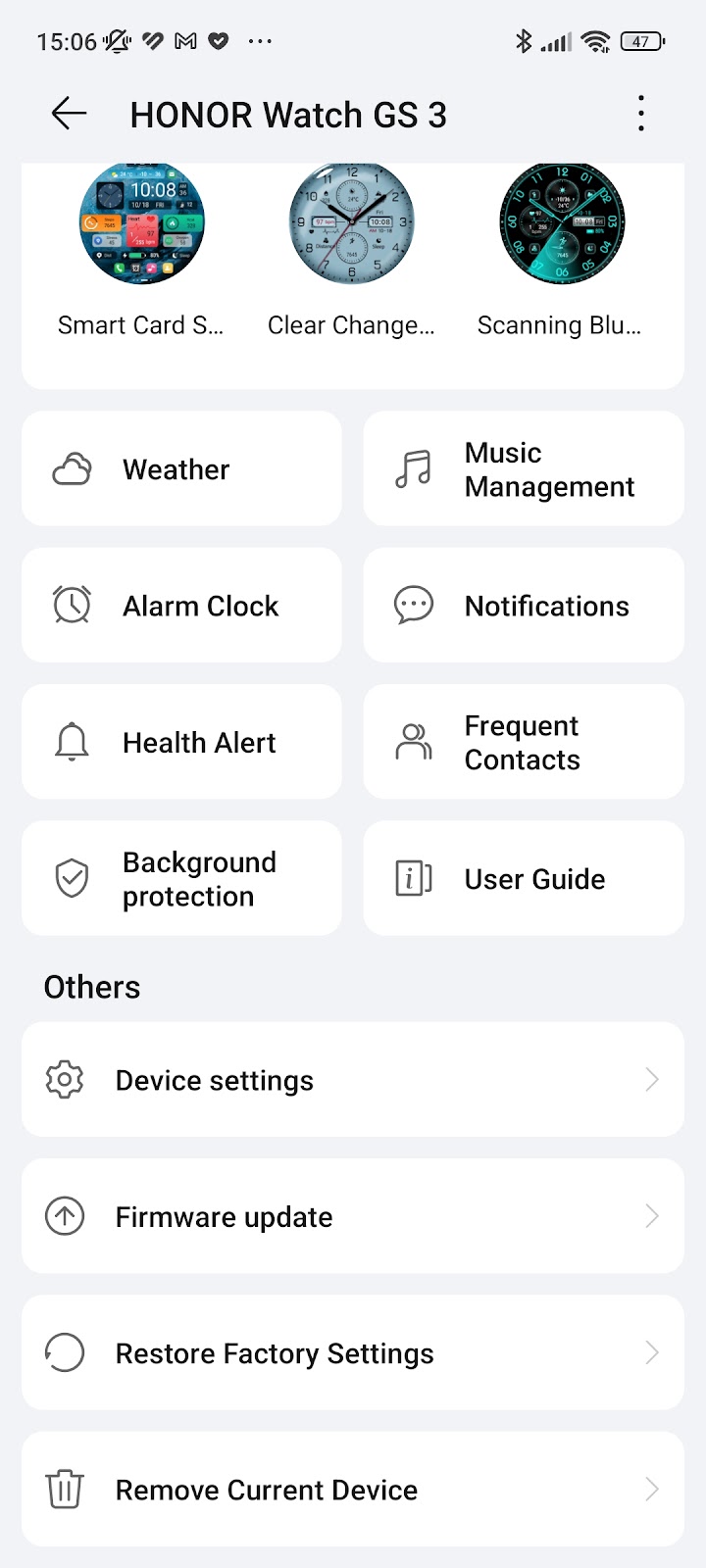Open Notifications settings
Screen dimensions: 706x1568
pos(523,606)
